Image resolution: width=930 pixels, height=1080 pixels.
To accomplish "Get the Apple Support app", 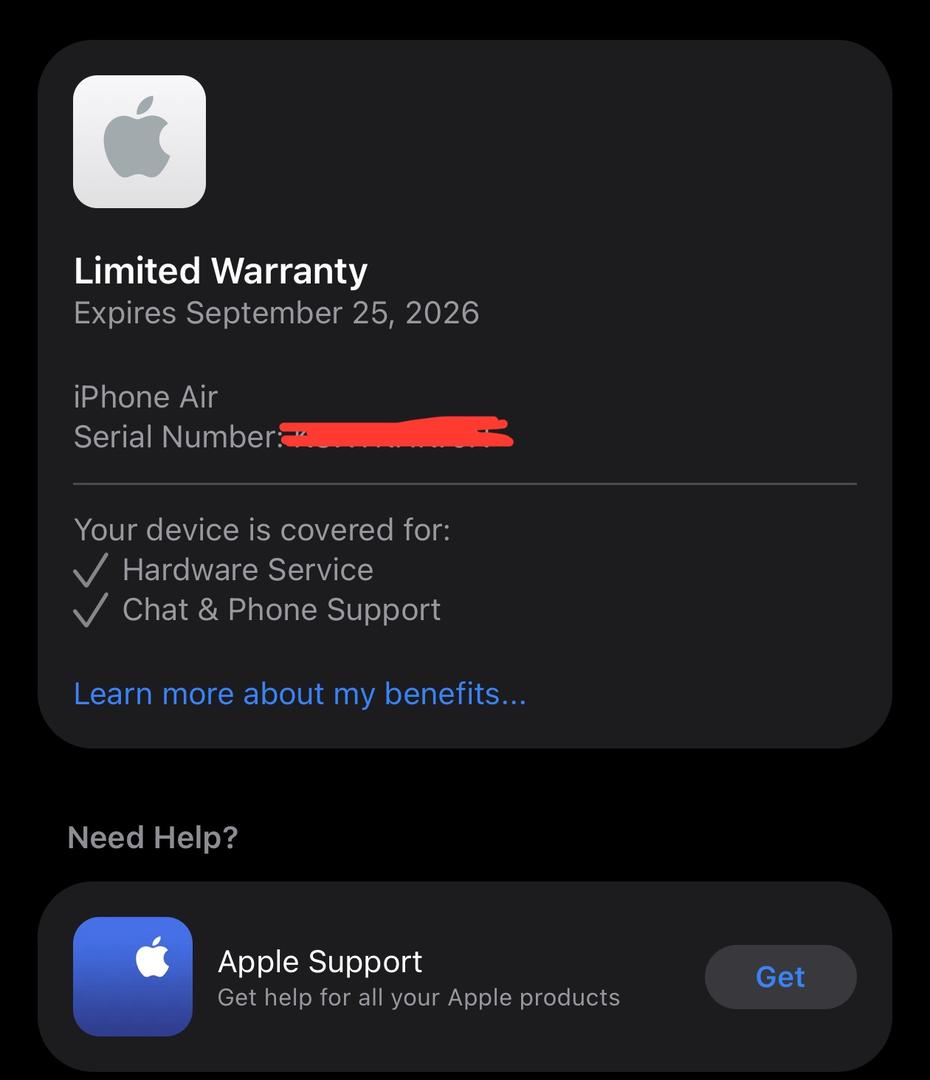I will tap(780, 977).
